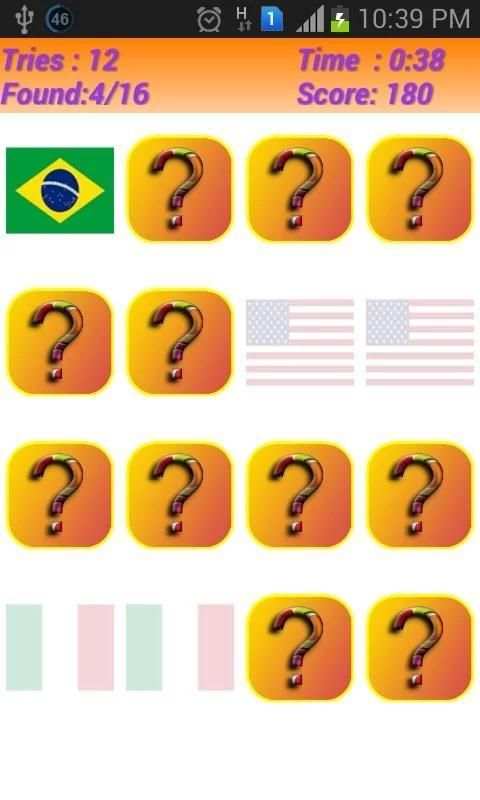Tap the revealed Brazil flag card
The height and width of the screenshot is (800, 480).
tap(60, 190)
